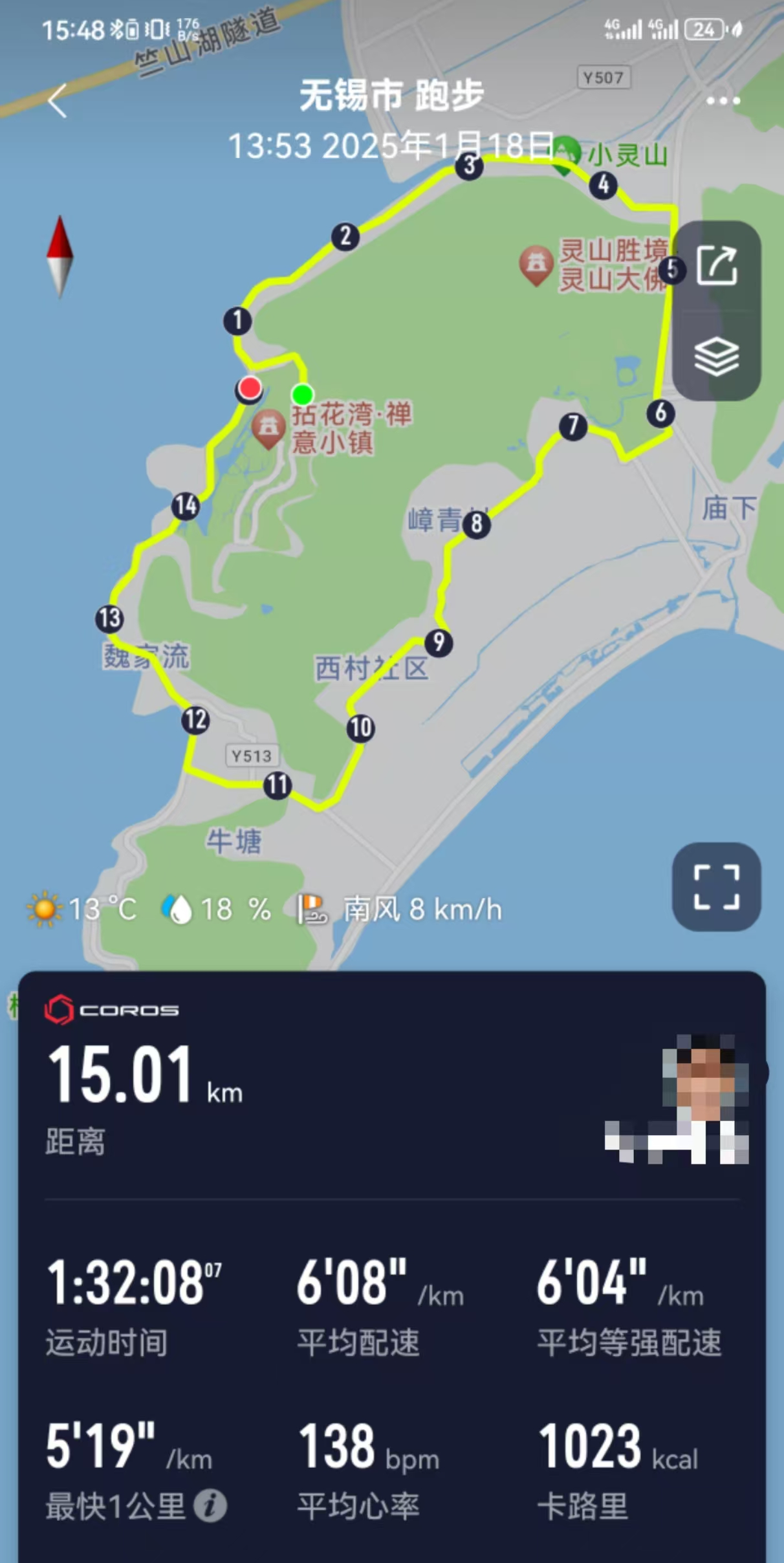Go back using the arrow

57,101
